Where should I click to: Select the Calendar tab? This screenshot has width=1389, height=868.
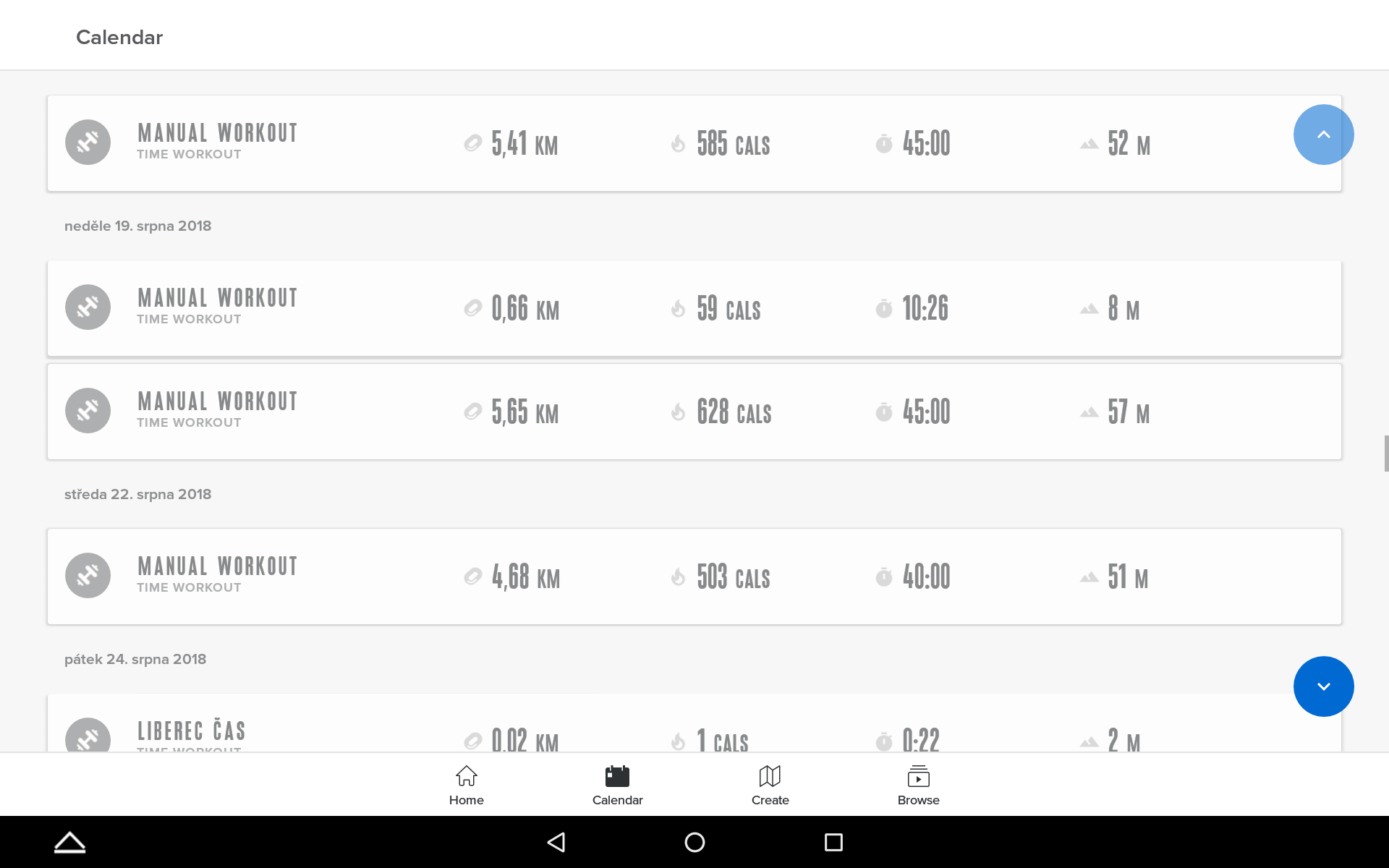(617, 785)
